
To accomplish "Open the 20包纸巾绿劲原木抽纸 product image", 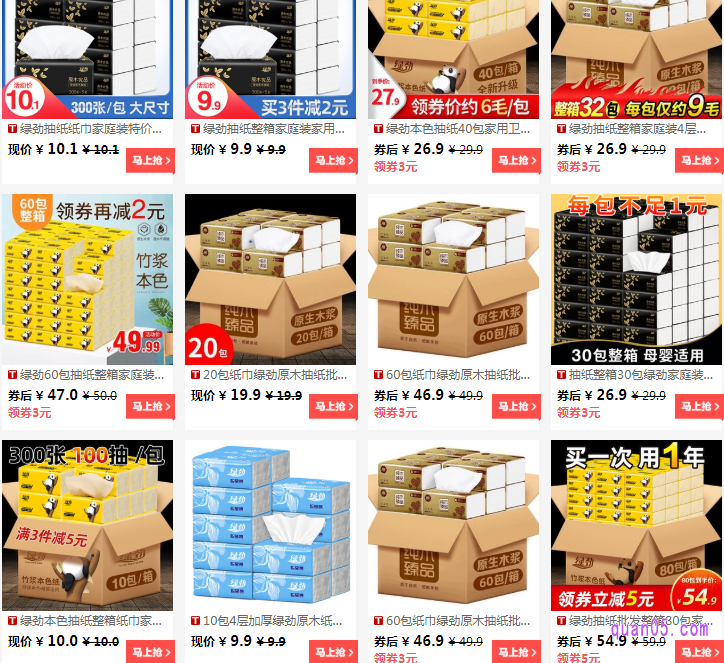I will pyautogui.click(x=270, y=279).
